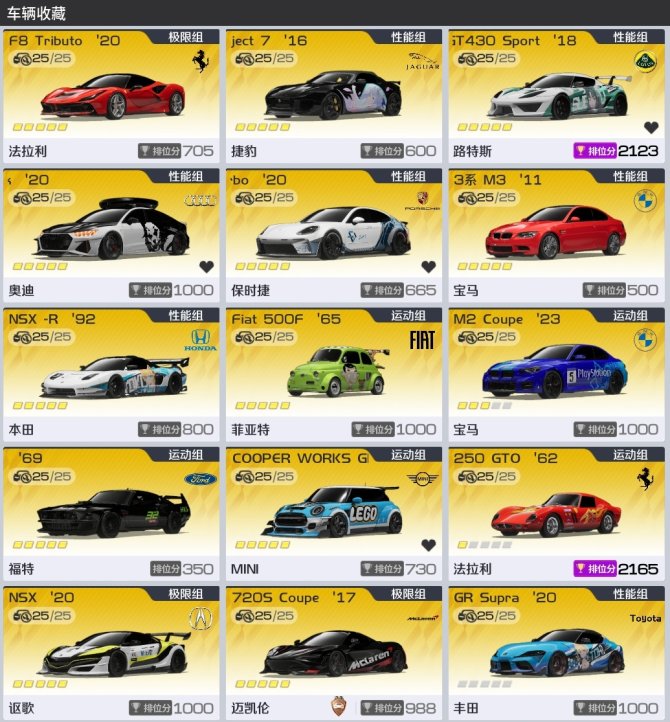View the Ferrari 250 GTO '62 card
The width and height of the screenshot is (670, 722).
555,512
